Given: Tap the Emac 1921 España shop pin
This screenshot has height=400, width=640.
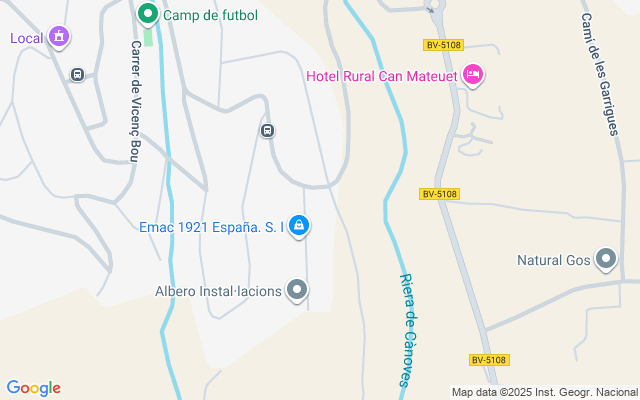Looking at the screenshot, I should point(297,228).
